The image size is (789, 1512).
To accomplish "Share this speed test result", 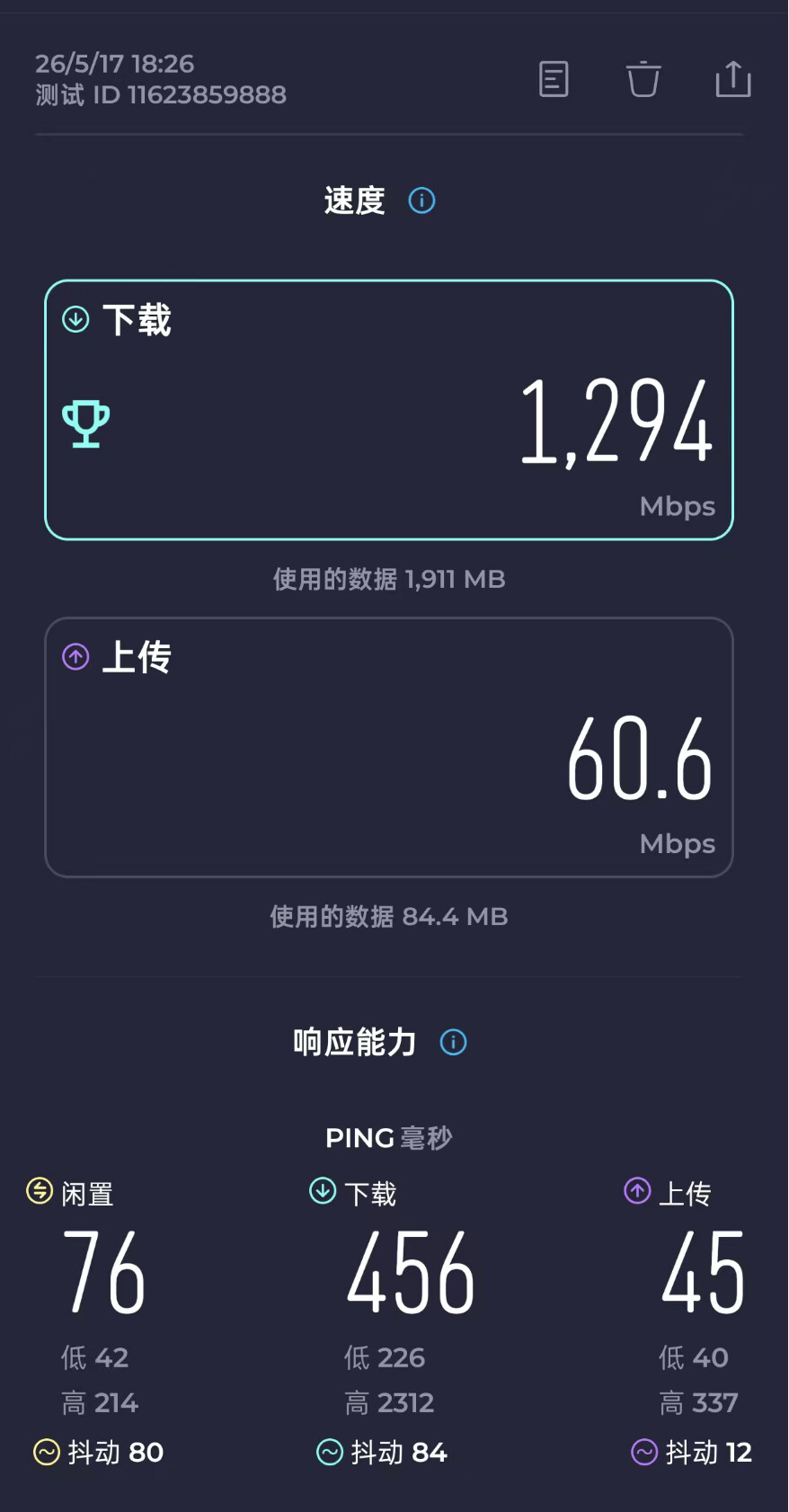I will coord(733,79).
